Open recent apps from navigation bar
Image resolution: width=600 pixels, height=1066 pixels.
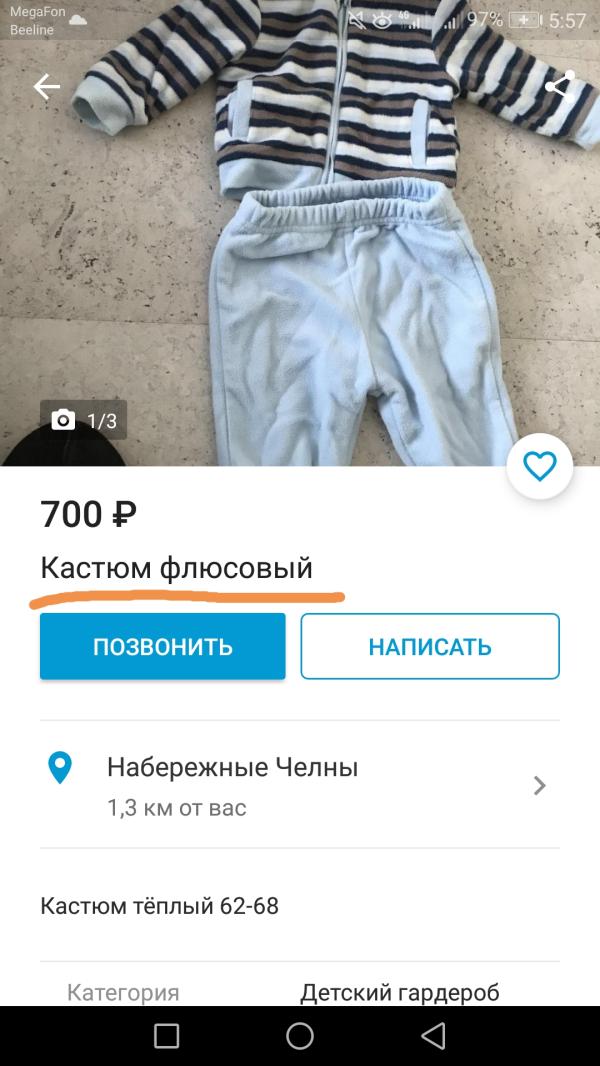pos(167,1036)
